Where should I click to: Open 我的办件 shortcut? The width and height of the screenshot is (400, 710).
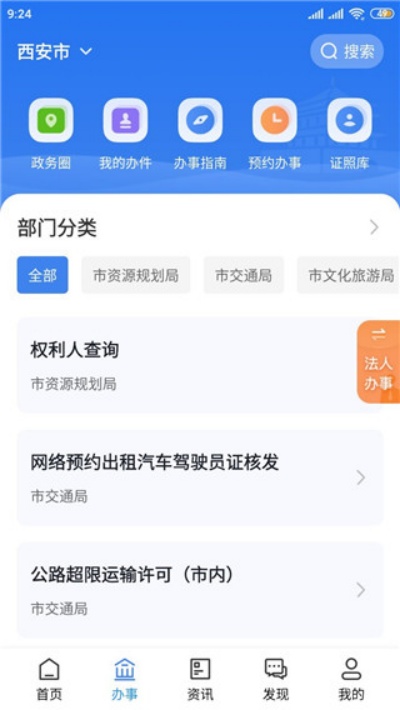(125, 134)
